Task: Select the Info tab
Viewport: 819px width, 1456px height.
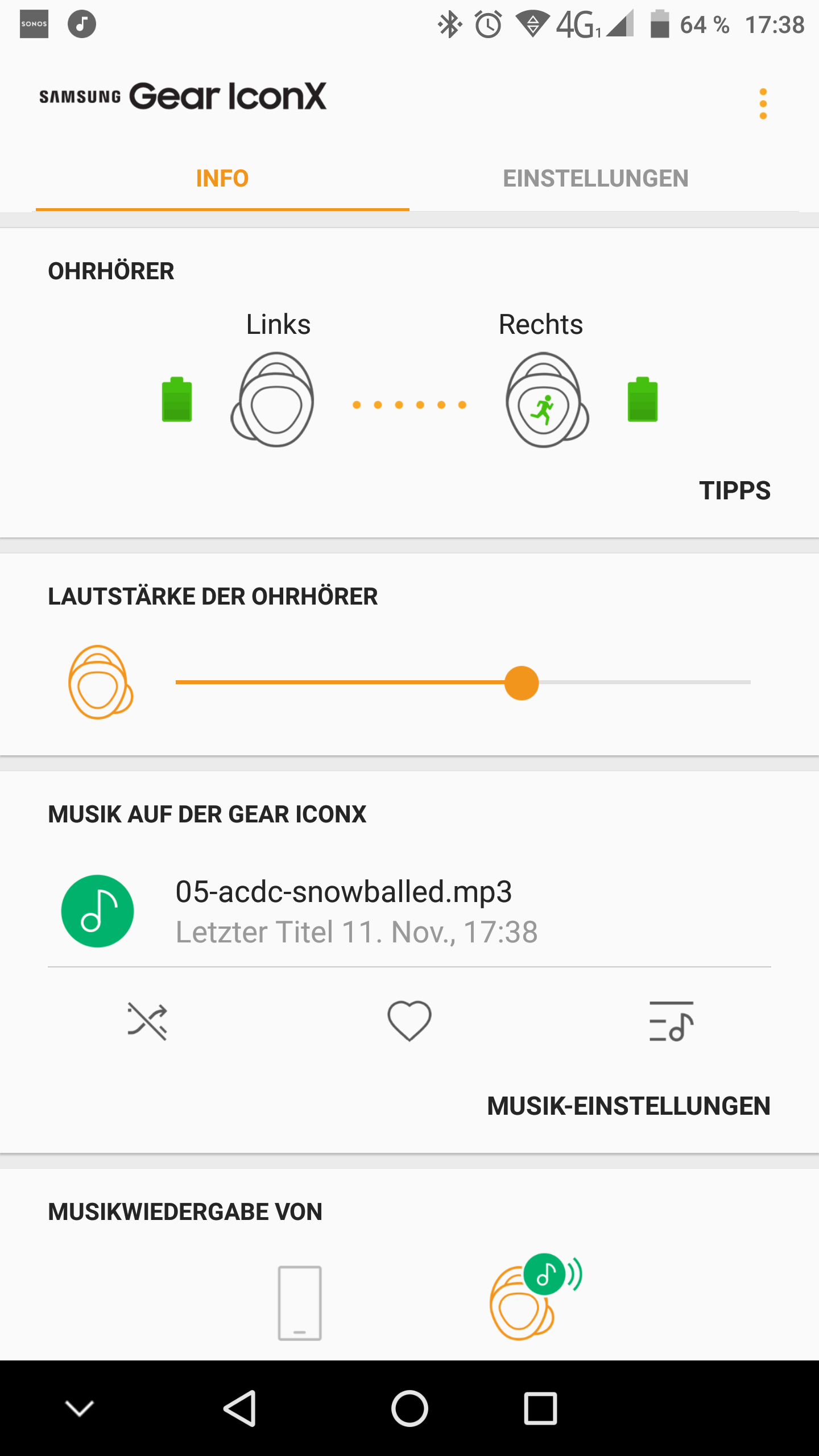Action: tap(222, 179)
